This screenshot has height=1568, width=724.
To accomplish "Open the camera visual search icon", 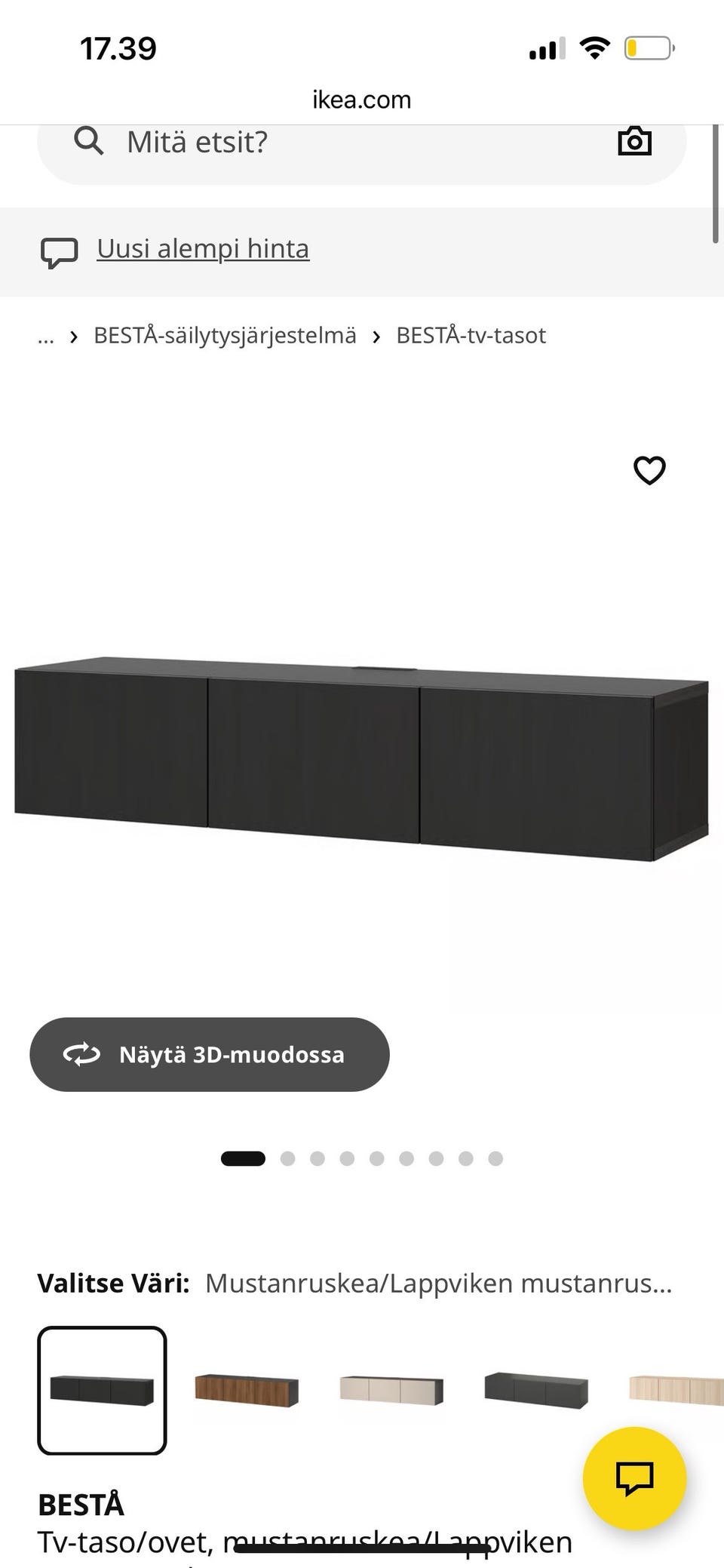I will (634, 141).
